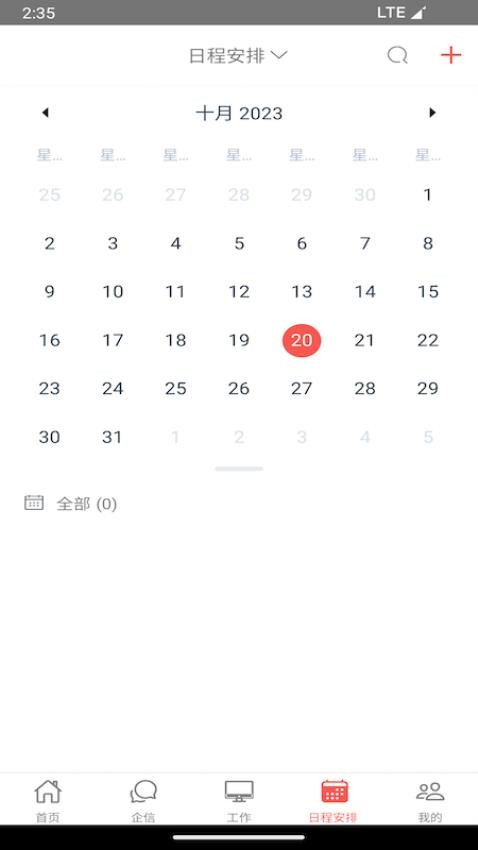The height and width of the screenshot is (850, 478).
Task: Add a new schedule with plus icon
Action: click(x=450, y=55)
